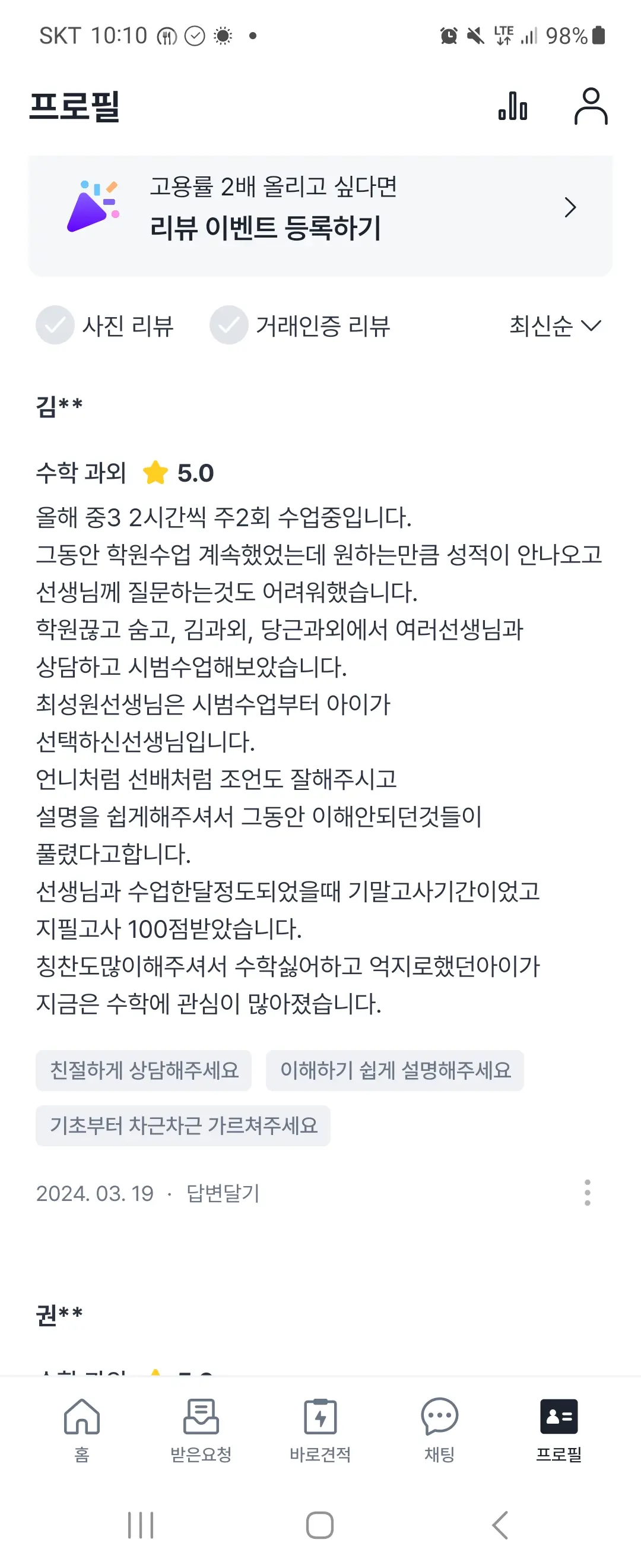Expand the 최신순 sort dropdown

pos(554,325)
